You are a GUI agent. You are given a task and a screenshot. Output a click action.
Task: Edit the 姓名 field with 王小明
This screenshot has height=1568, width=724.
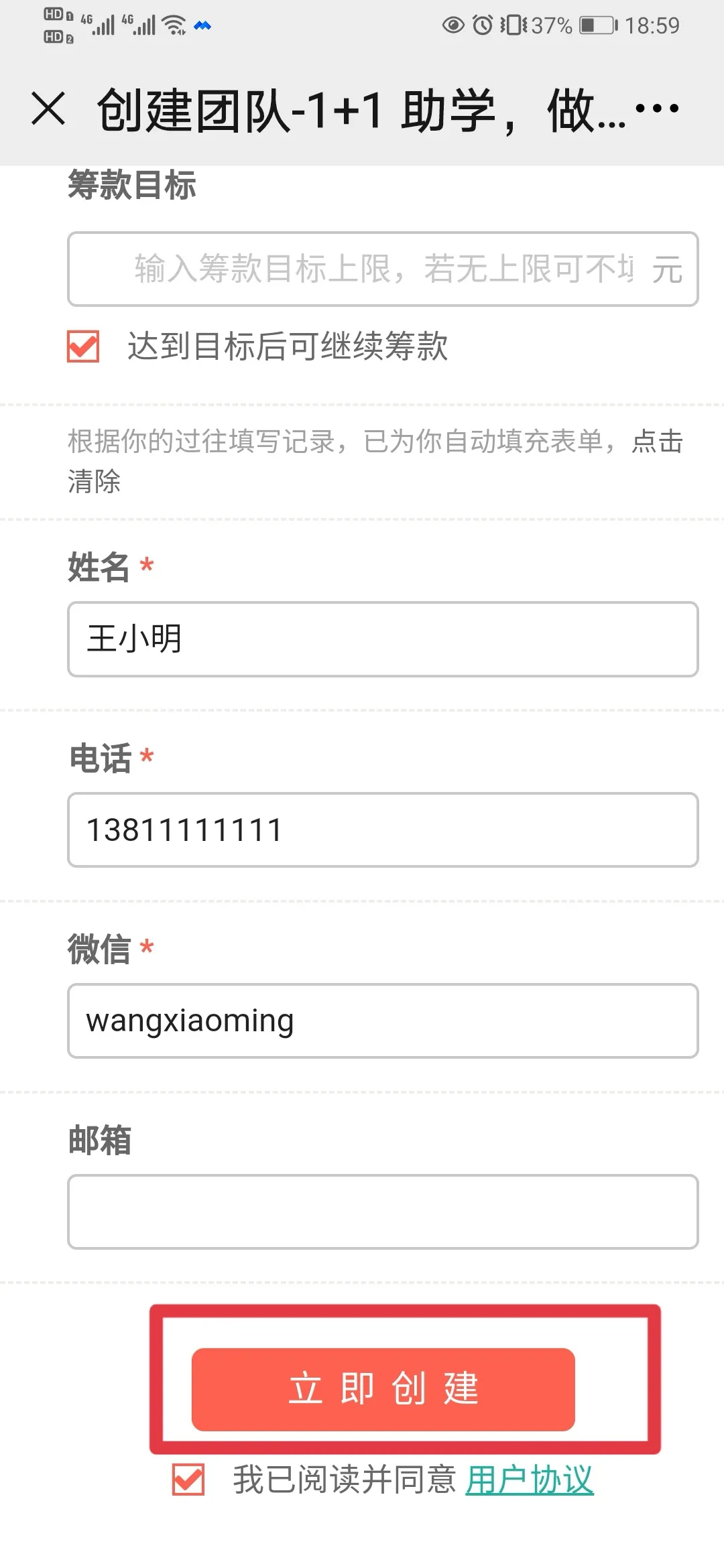[x=383, y=639]
